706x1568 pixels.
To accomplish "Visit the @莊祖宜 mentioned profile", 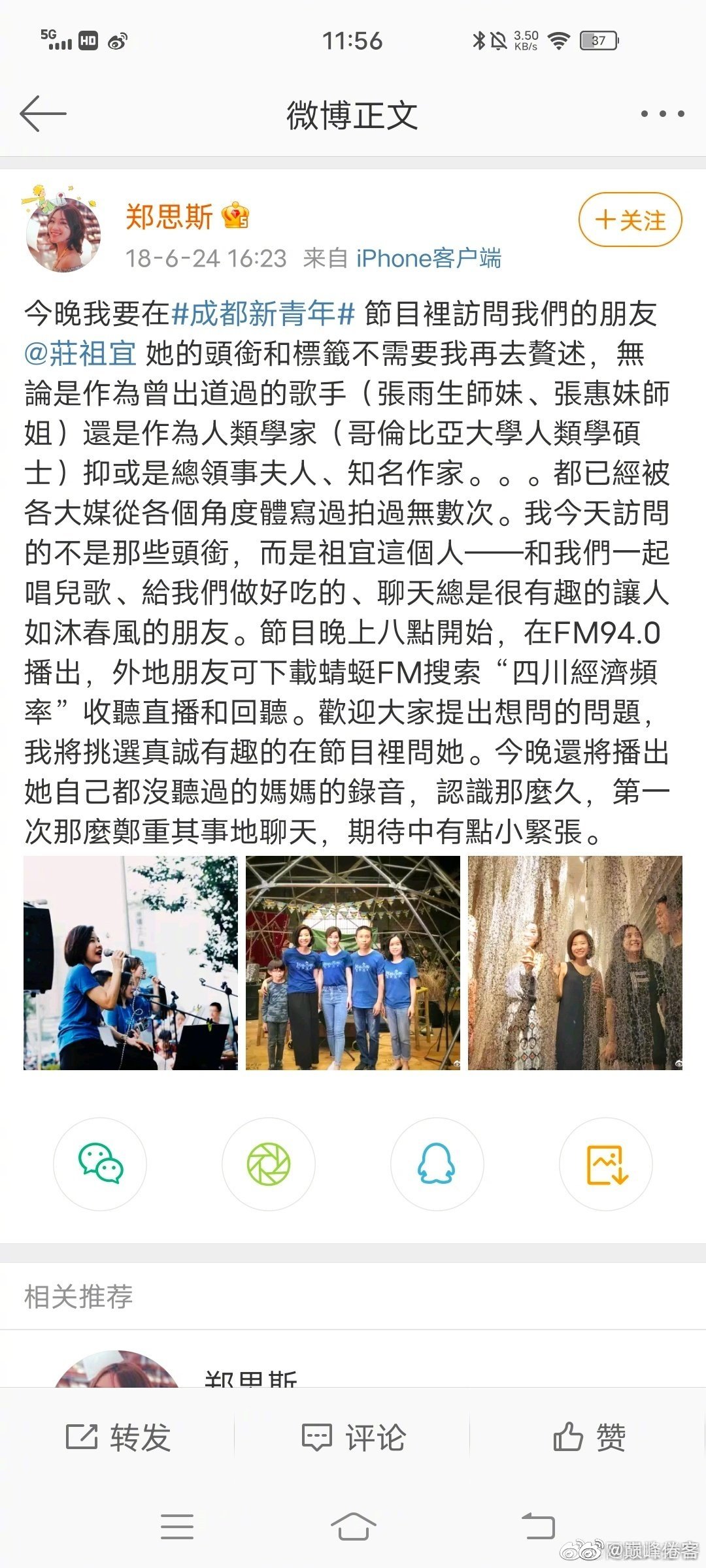I will pos(80,353).
